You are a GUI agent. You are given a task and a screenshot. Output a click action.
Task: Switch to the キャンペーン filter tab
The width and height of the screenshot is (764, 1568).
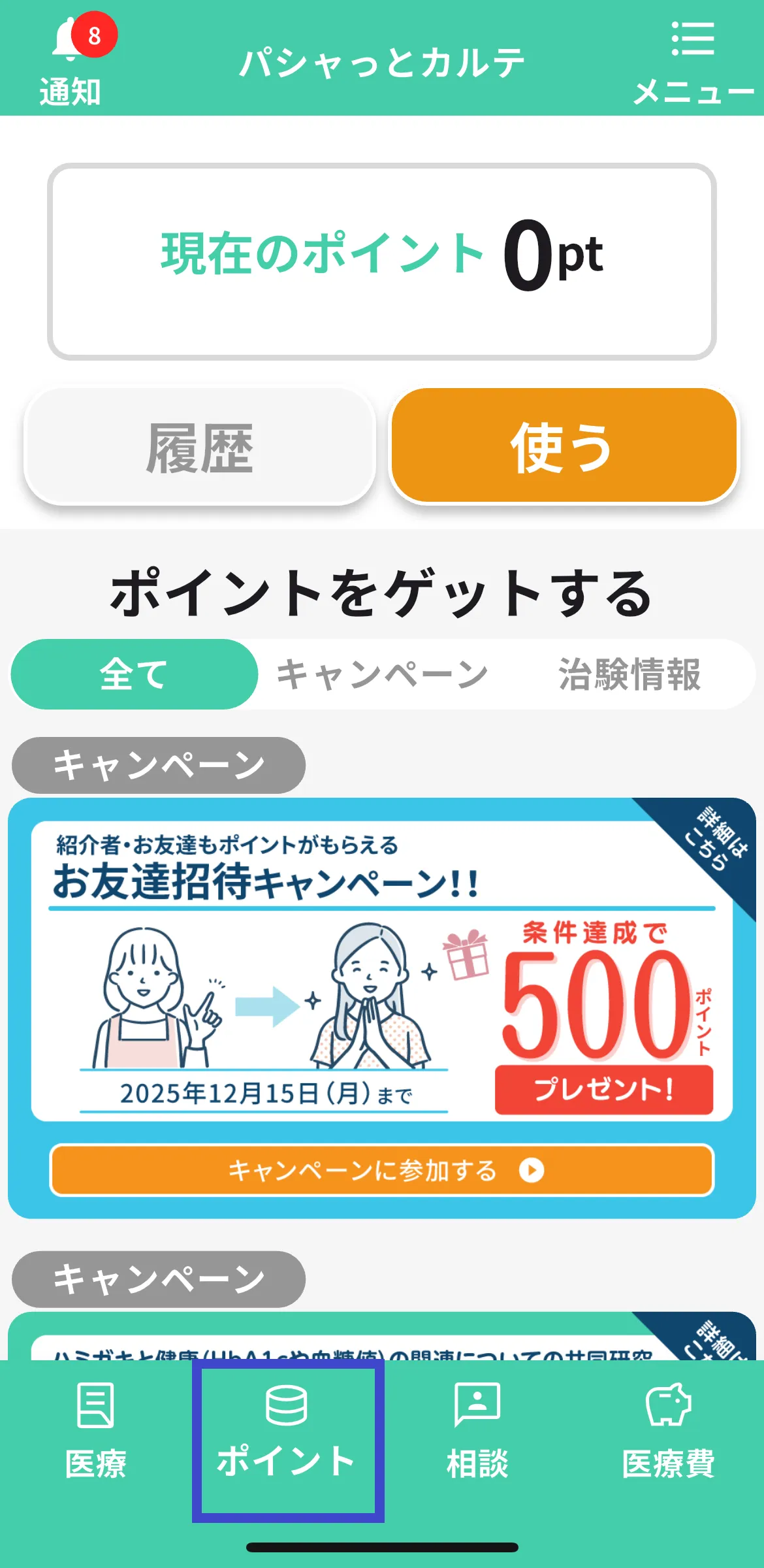point(382,674)
